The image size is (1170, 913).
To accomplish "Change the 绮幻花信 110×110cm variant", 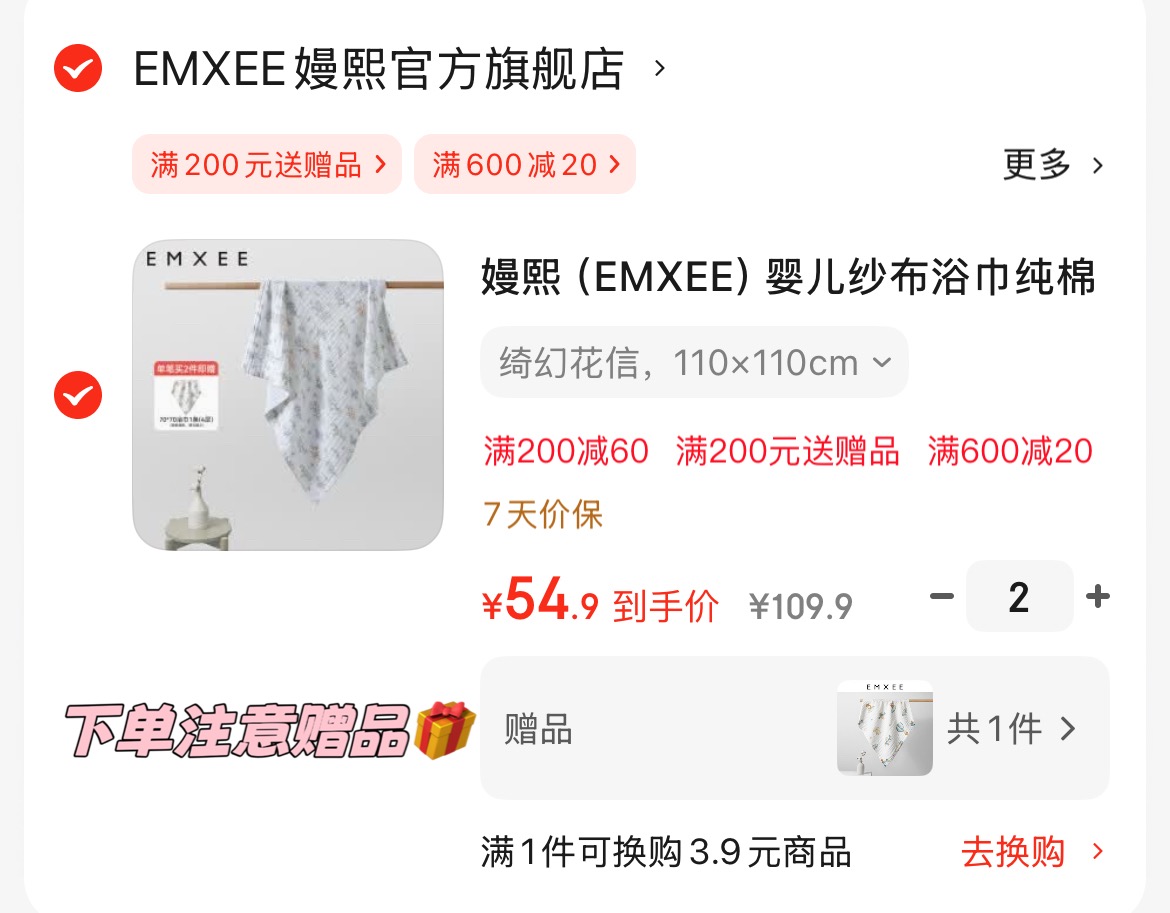I will [x=694, y=362].
